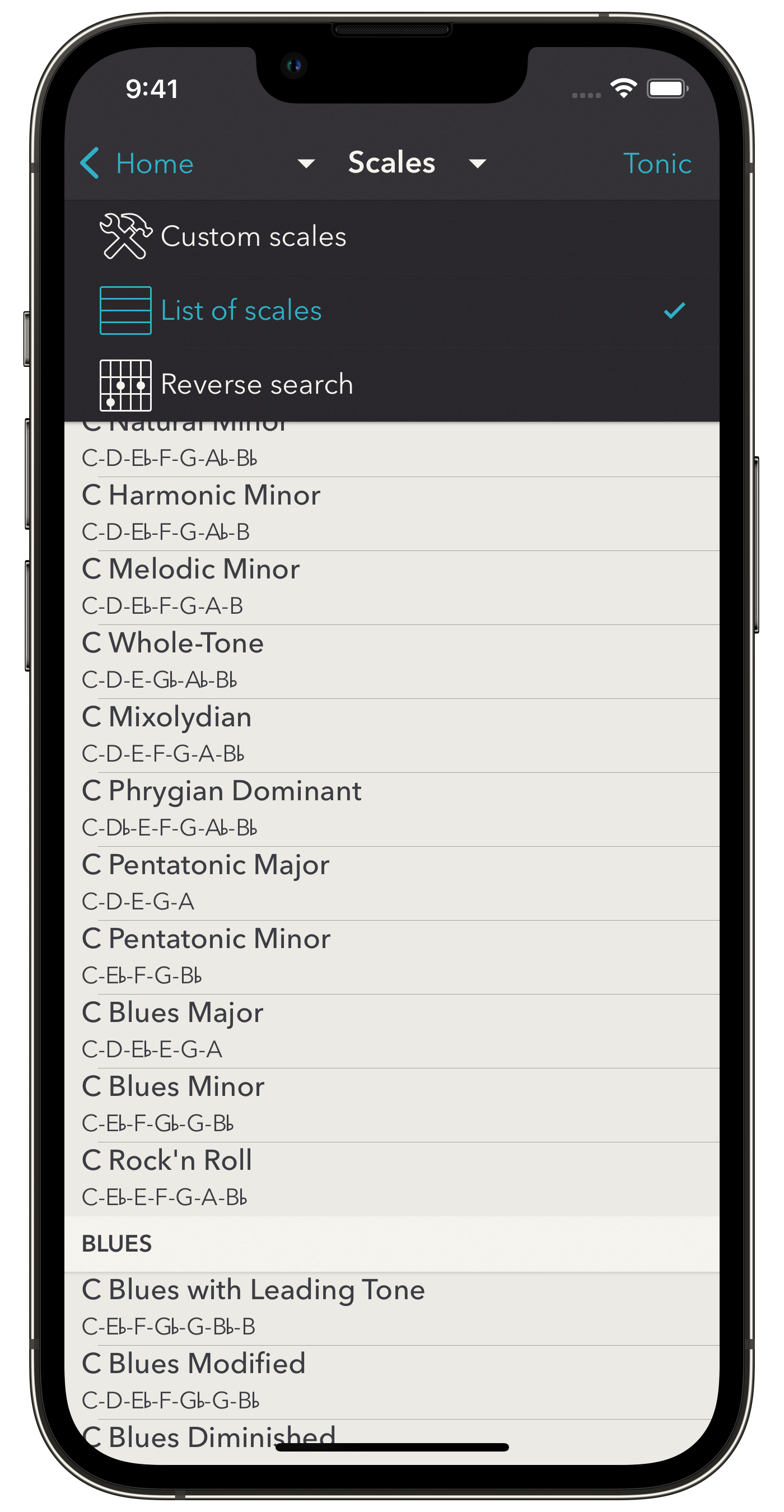The image size is (784, 1512).
Task: Open Reverse search via fretboard icon
Action: [x=125, y=385]
